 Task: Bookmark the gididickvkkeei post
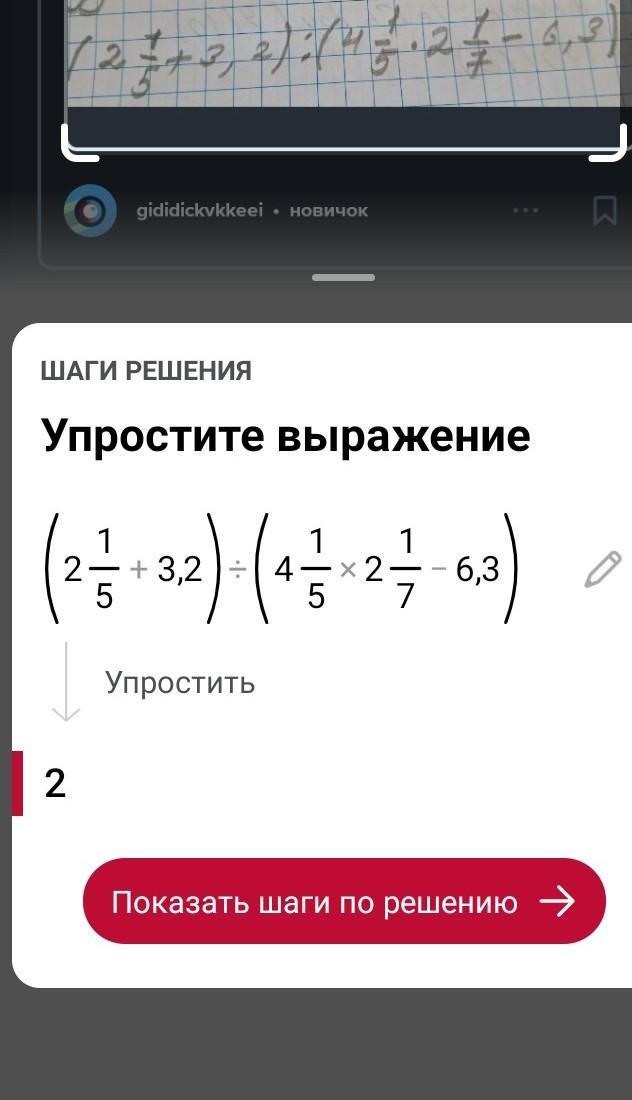point(604,211)
